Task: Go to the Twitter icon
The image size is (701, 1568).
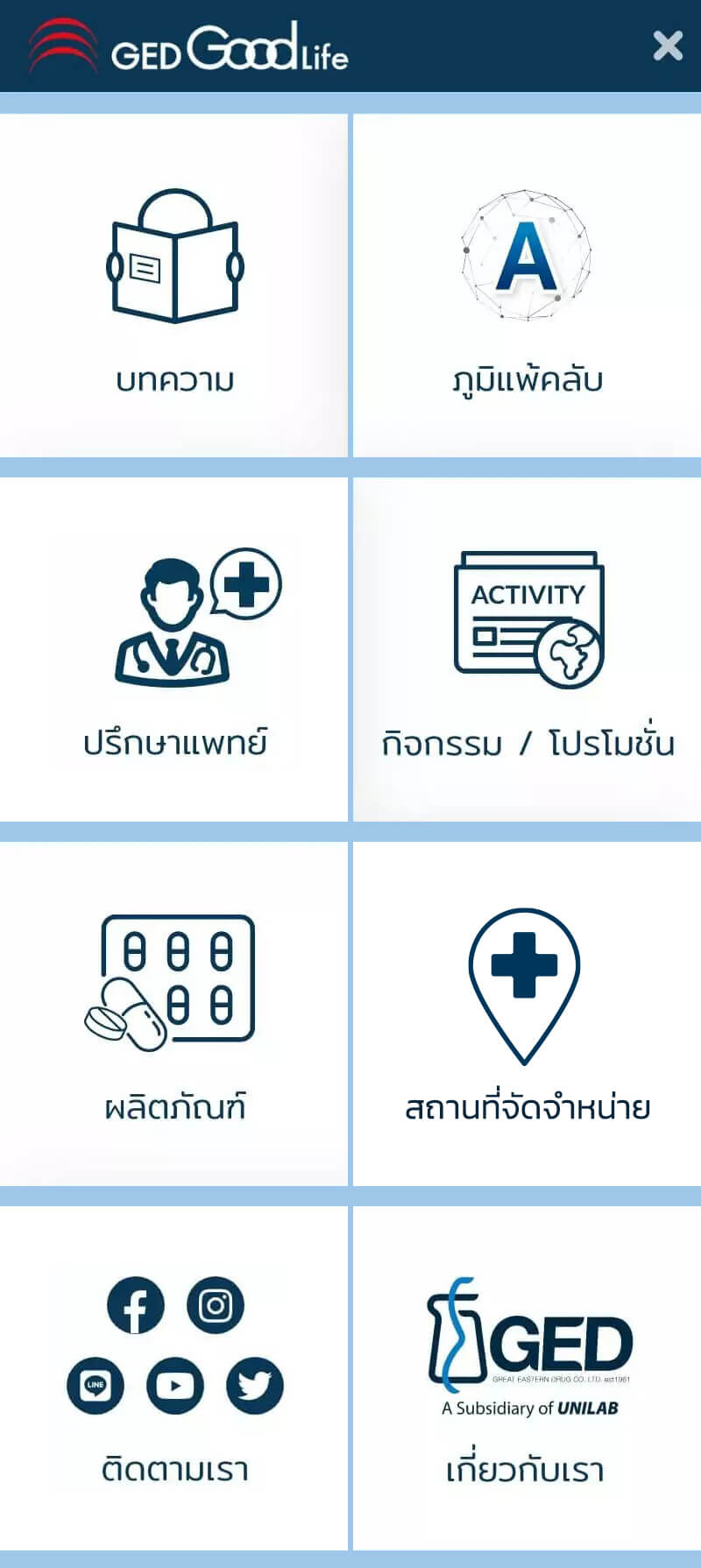Action: (255, 1386)
